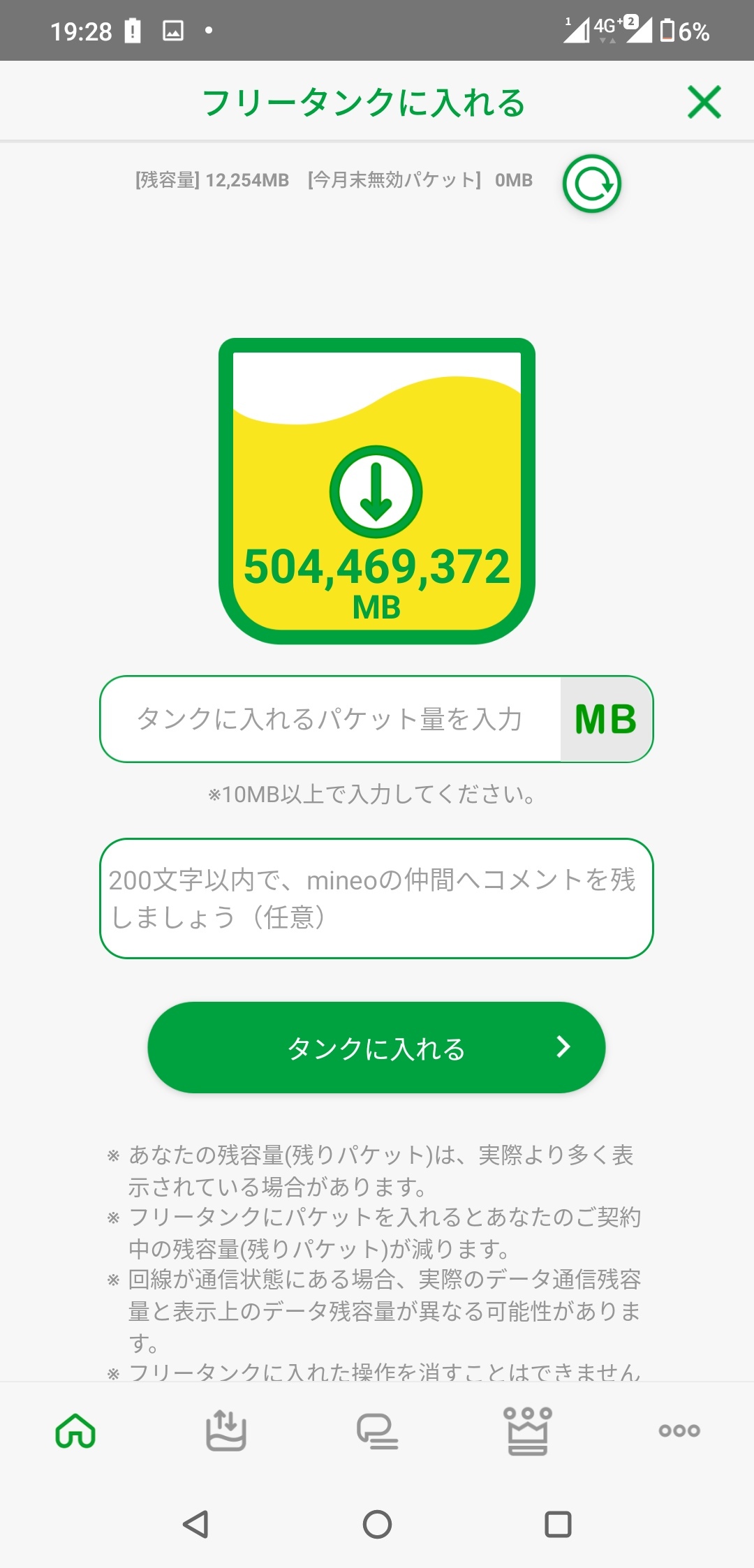754x1568 pixels.
Task: Open the recent apps overview
Action: coord(558,1524)
